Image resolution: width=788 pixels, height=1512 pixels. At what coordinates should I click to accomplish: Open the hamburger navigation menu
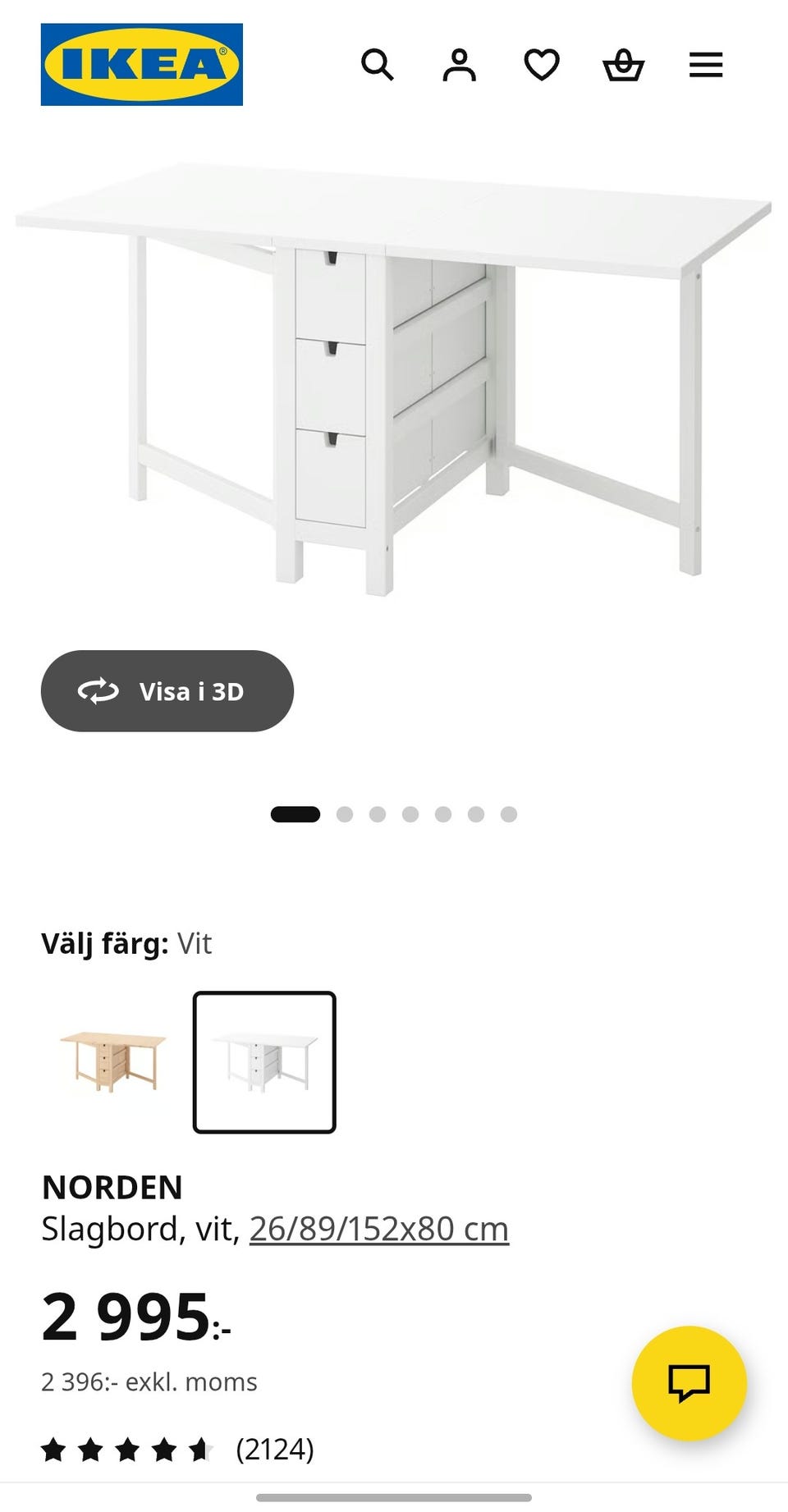pyautogui.click(x=704, y=64)
